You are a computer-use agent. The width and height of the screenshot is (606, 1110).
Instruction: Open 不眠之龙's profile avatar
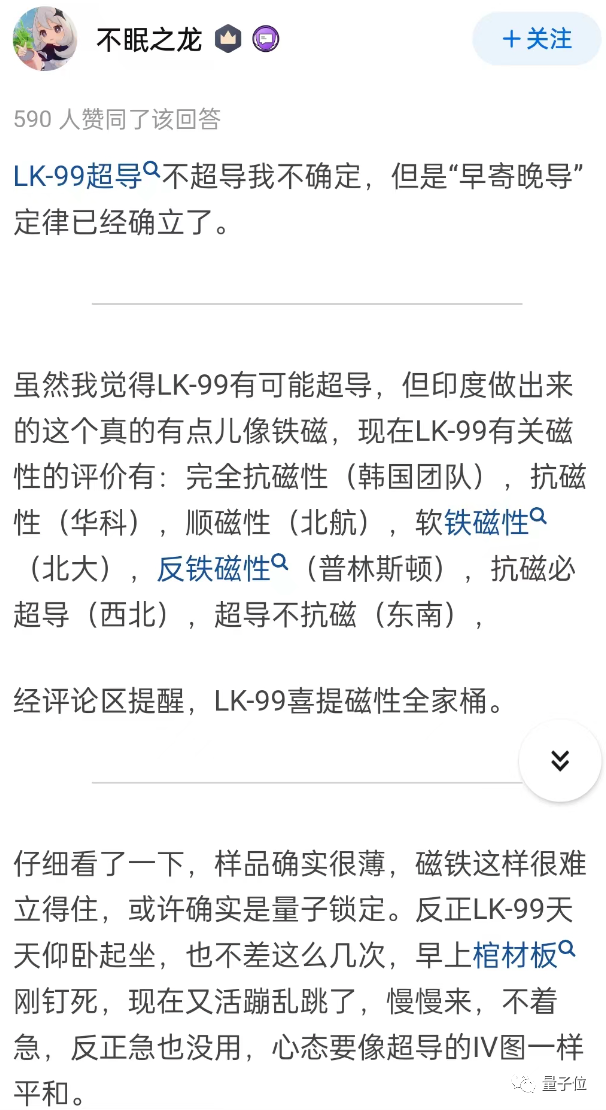pos(45,38)
